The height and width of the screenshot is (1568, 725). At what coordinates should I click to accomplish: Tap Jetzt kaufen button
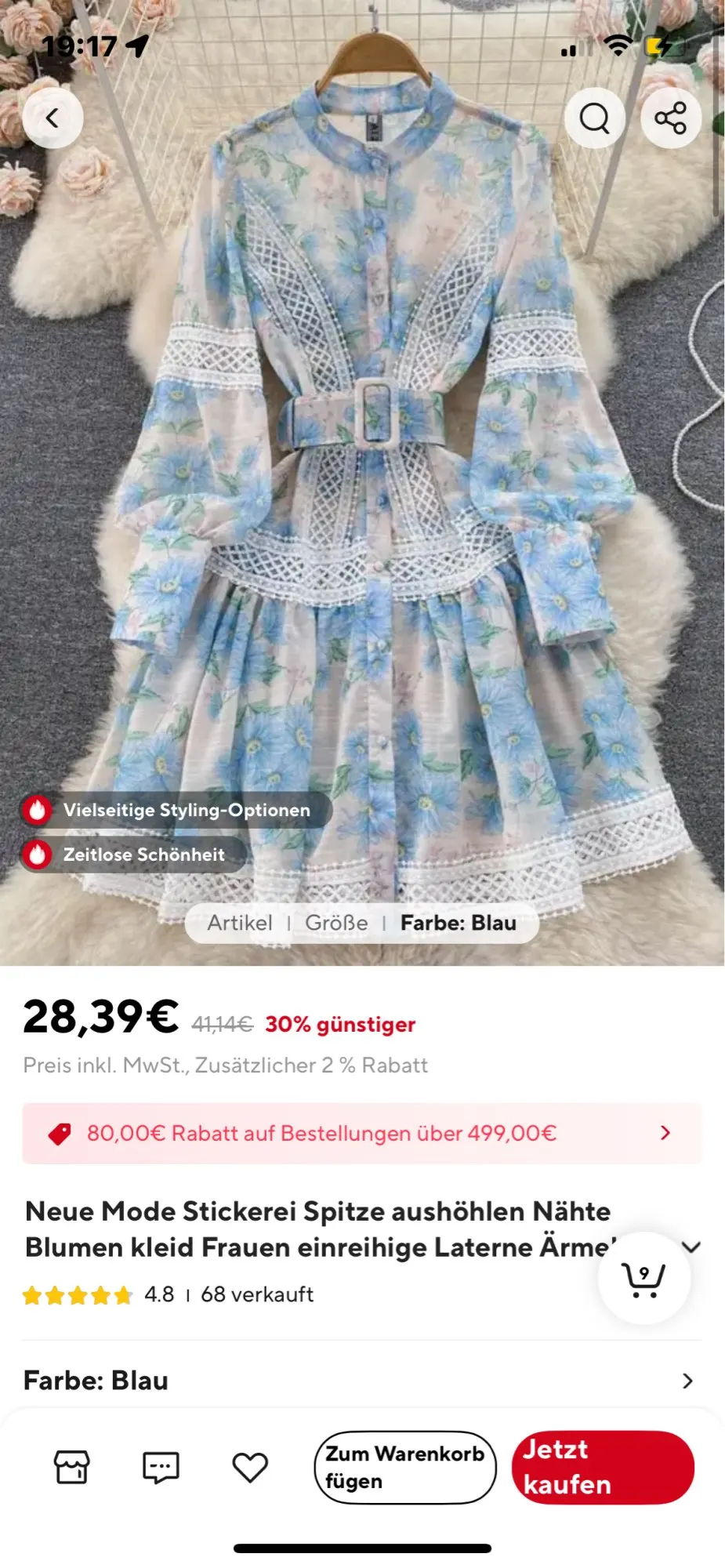[604, 1467]
